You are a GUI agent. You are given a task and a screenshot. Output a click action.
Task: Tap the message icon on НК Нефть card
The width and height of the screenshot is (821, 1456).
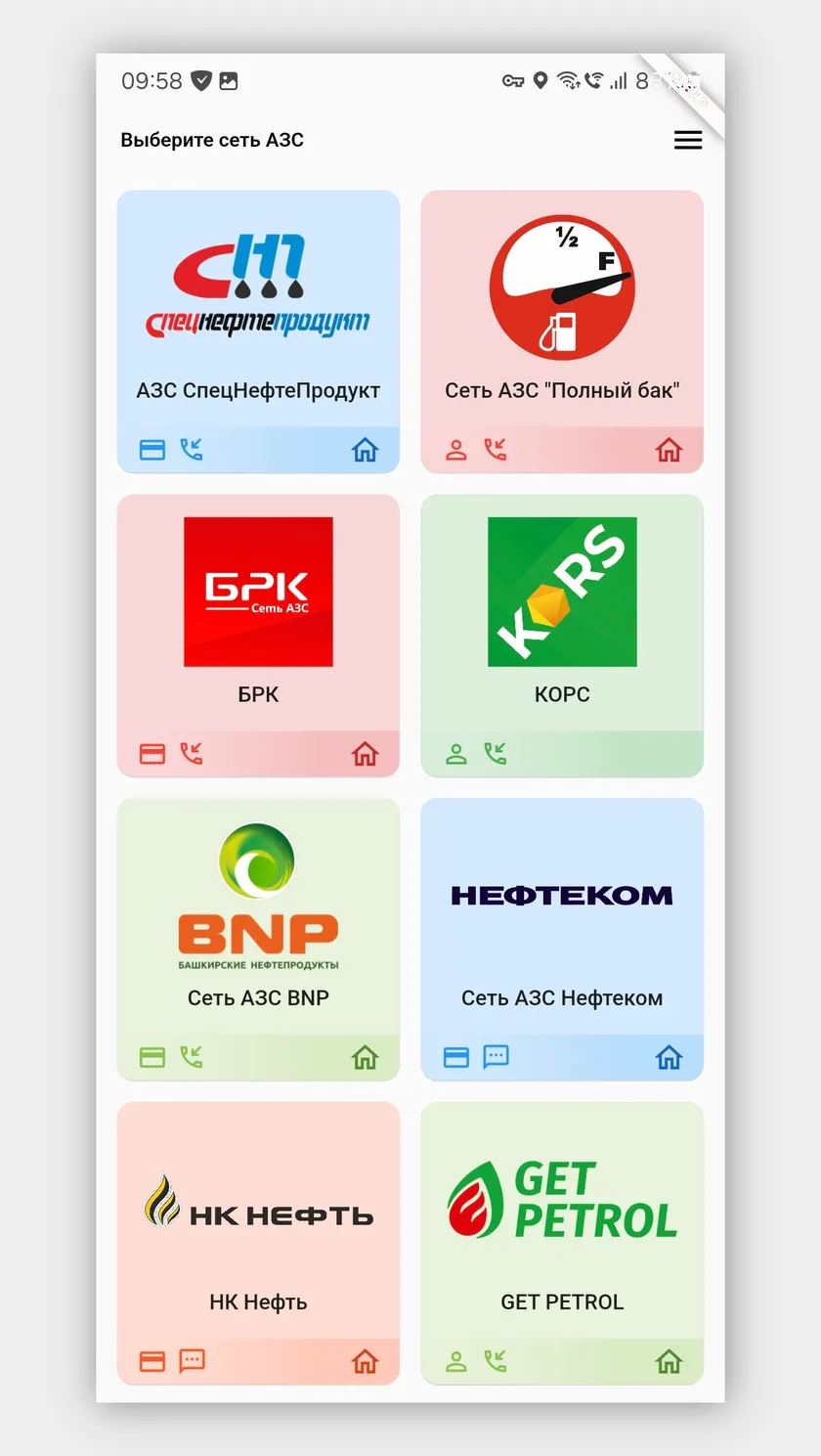click(193, 1361)
